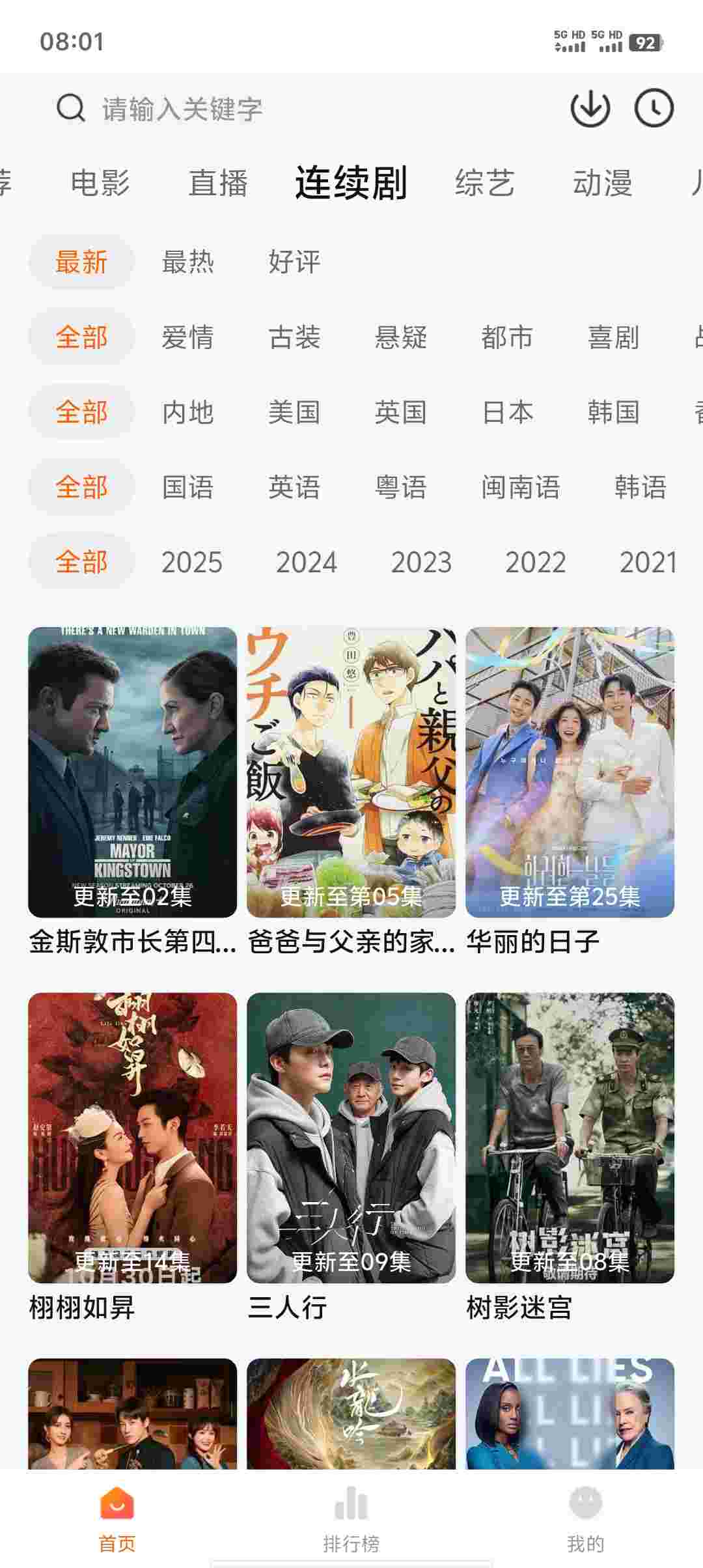Open the 金斯敦市长 poster thumbnail
The height and width of the screenshot is (1568, 703).
click(132, 768)
